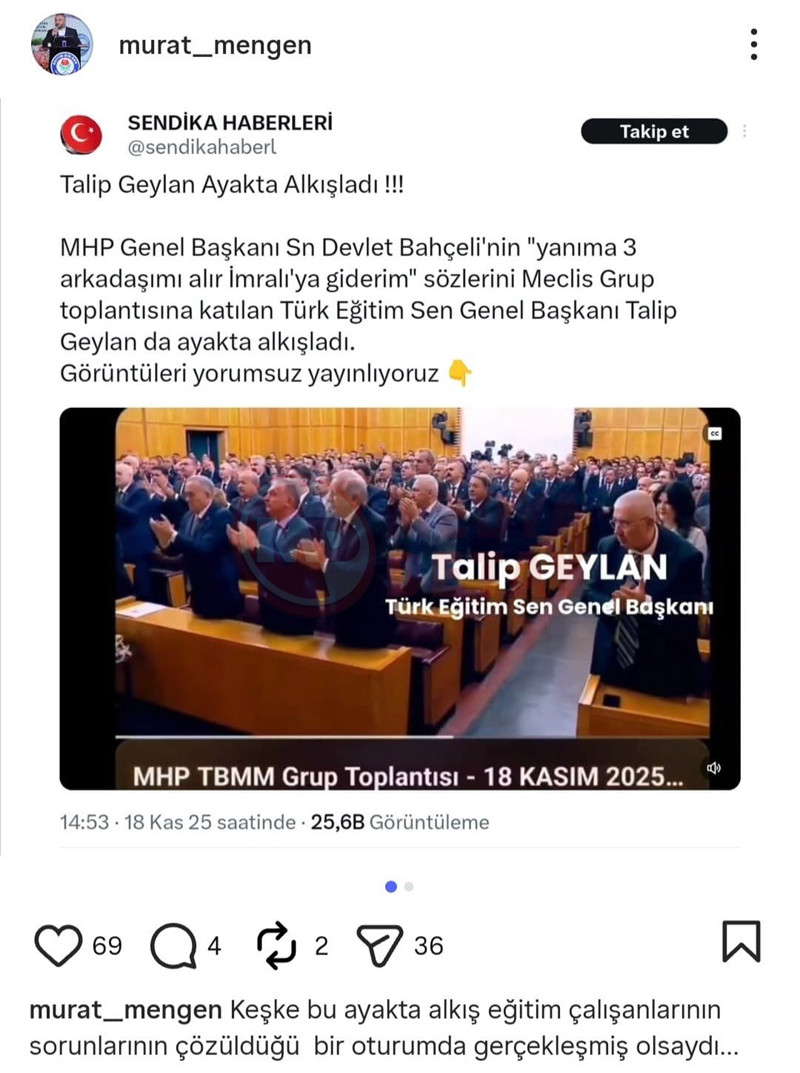The height and width of the screenshot is (1073, 800).
Task: Unmute the video with the speaker icon
Action: [713, 766]
